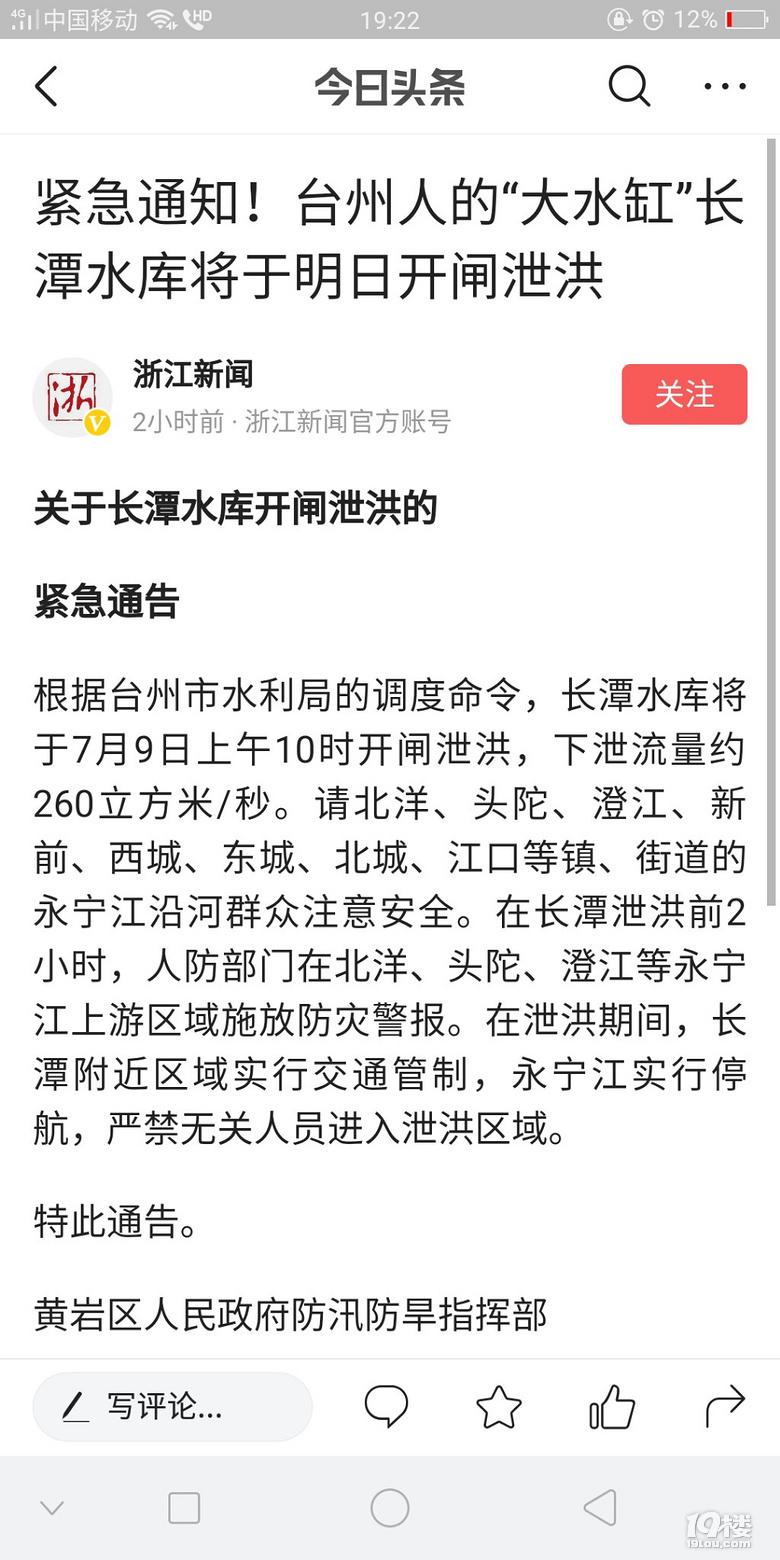Share this article

725,1407
